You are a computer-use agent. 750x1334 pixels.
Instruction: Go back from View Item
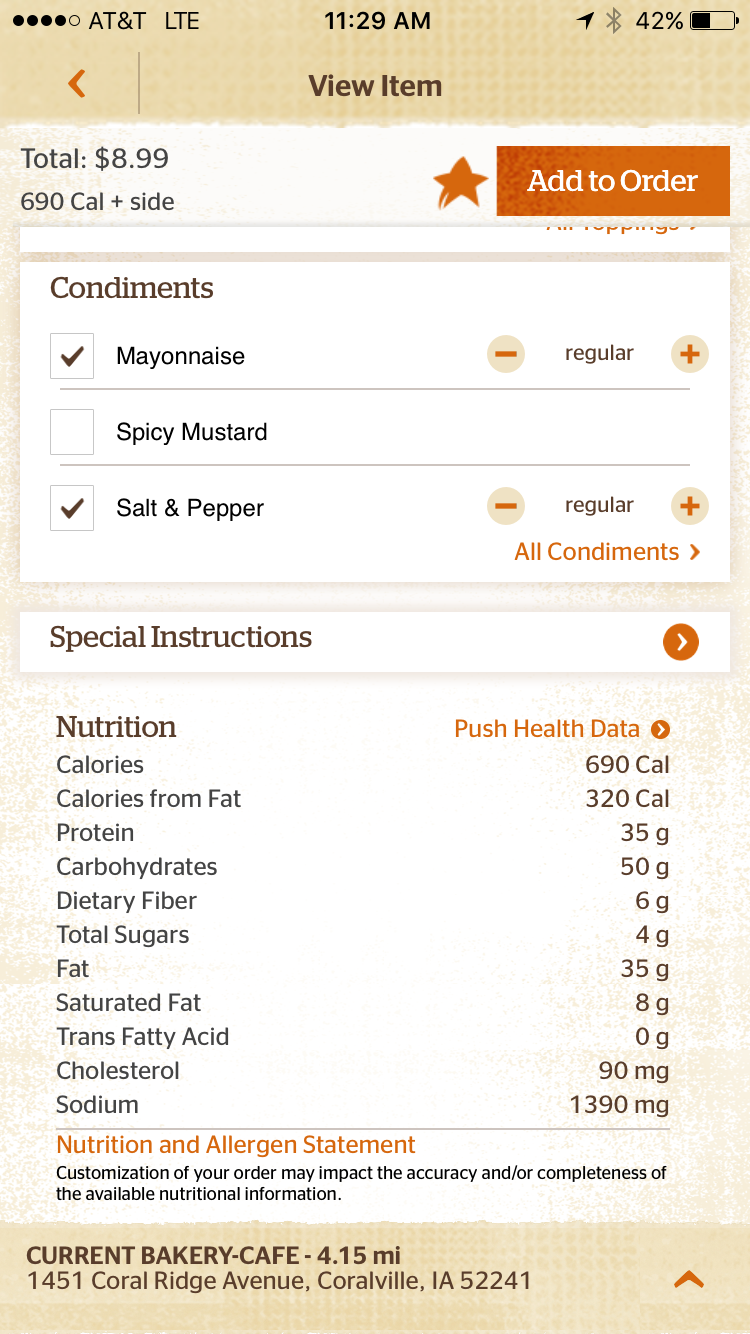tap(77, 84)
